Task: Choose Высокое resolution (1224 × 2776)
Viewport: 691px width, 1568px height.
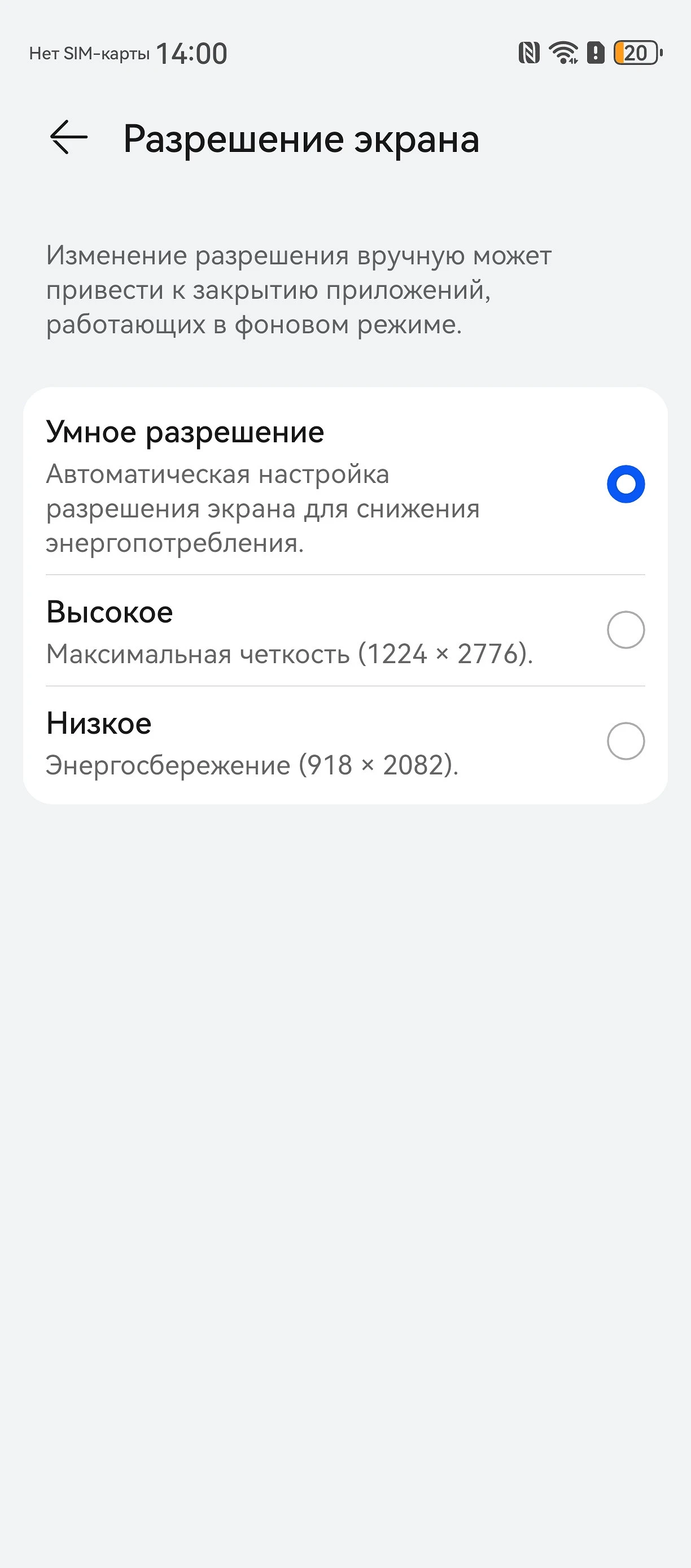Action: pos(626,630)
